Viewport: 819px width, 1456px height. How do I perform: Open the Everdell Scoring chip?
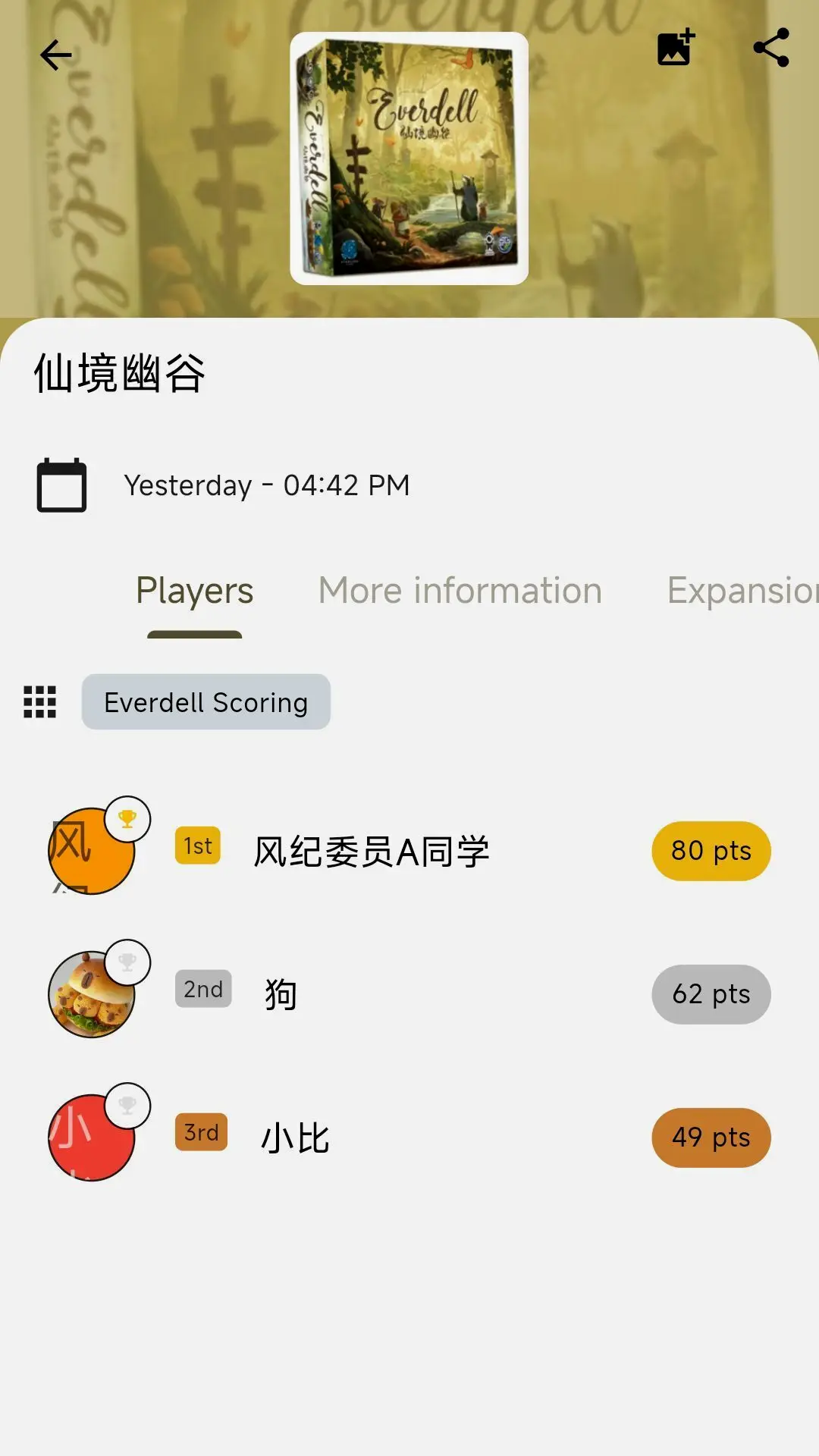206,702
